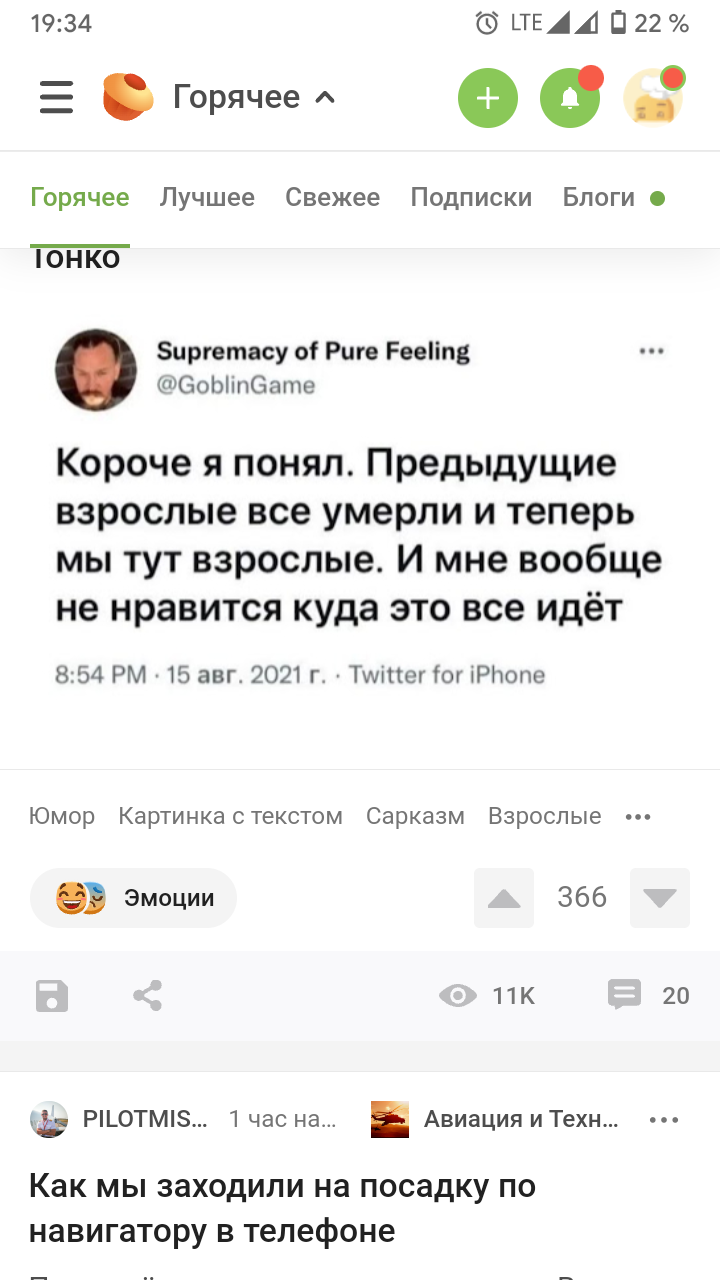Show more tags after Взрослые

638,816
